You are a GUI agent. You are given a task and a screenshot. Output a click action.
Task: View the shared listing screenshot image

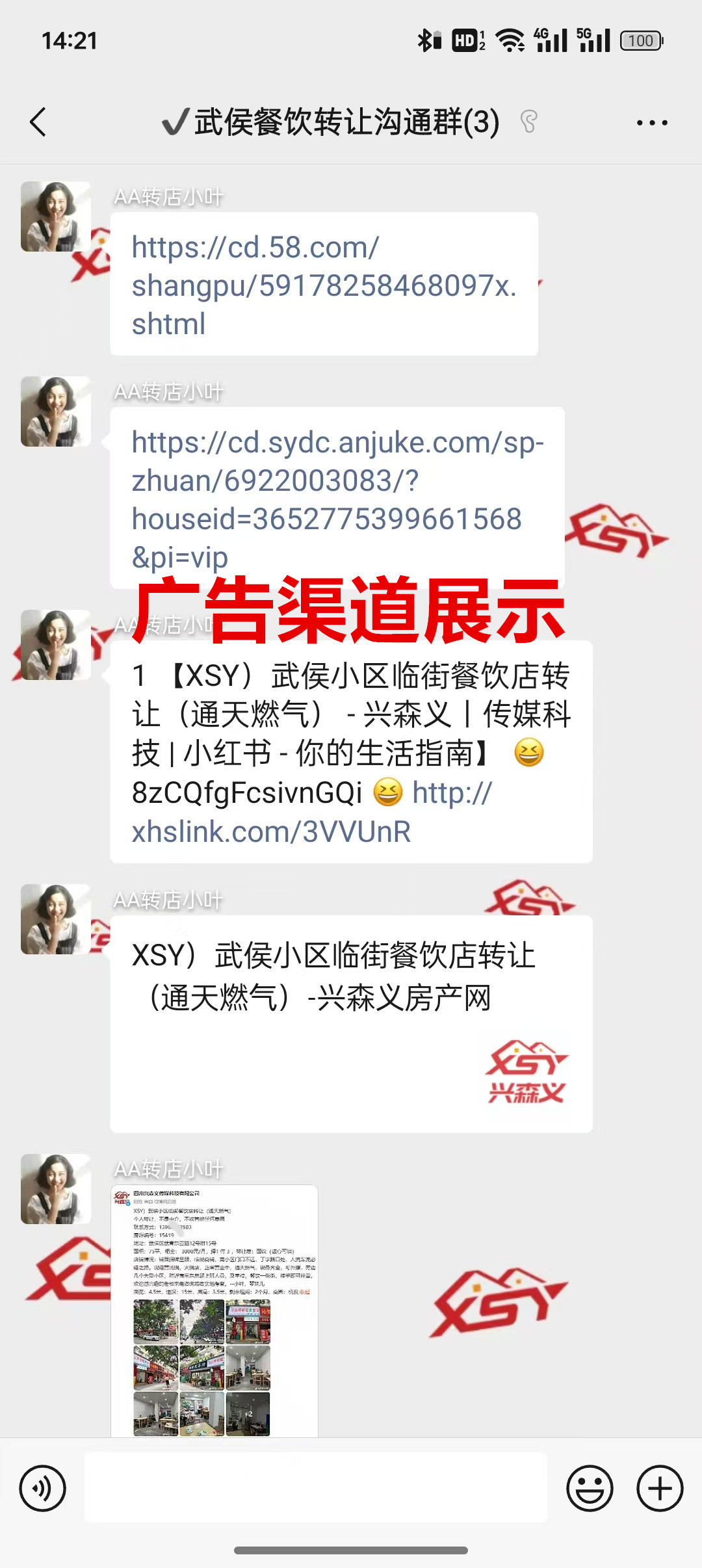[x=214, y=1310]
